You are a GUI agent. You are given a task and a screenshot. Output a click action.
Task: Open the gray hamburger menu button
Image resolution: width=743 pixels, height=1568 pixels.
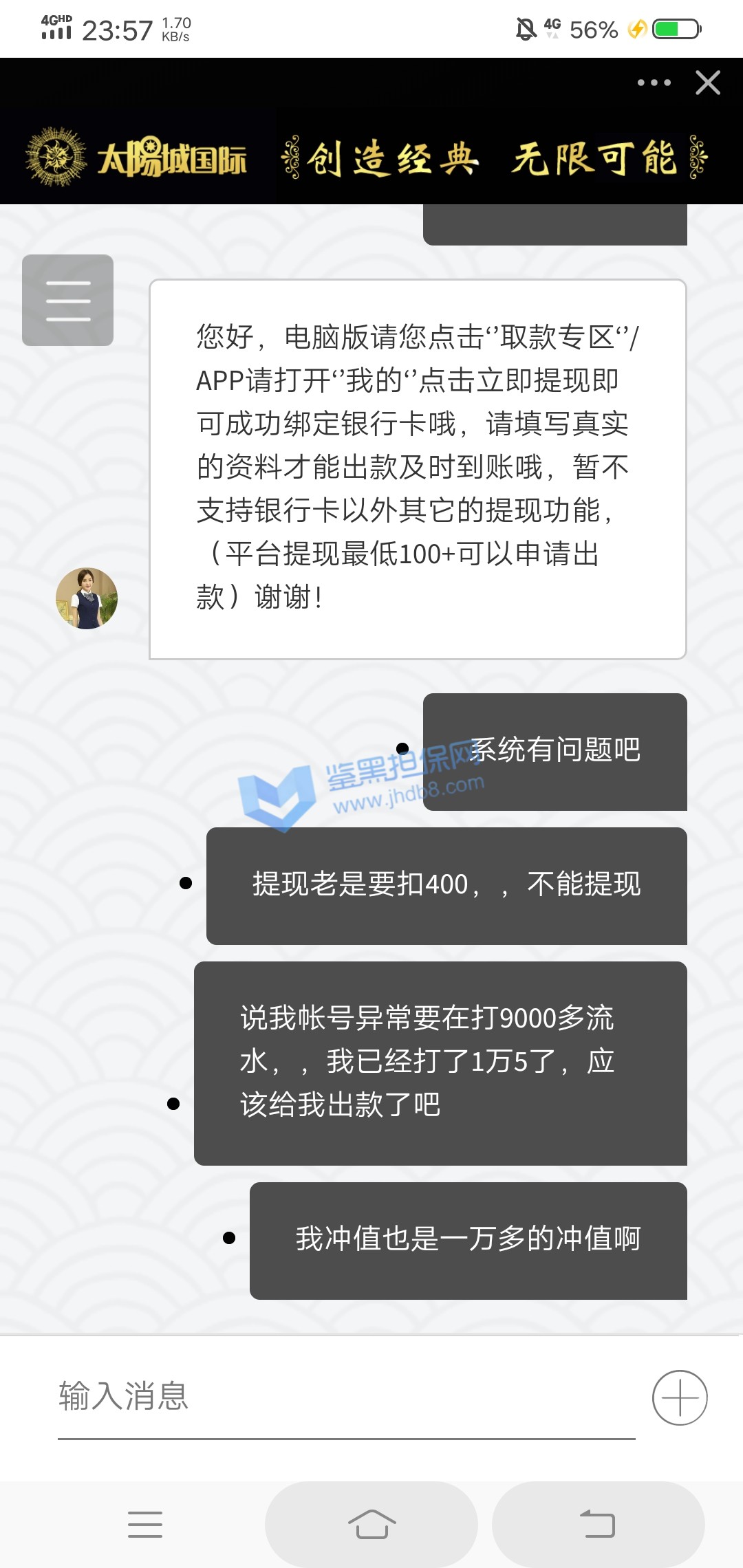tap(67, 300)
